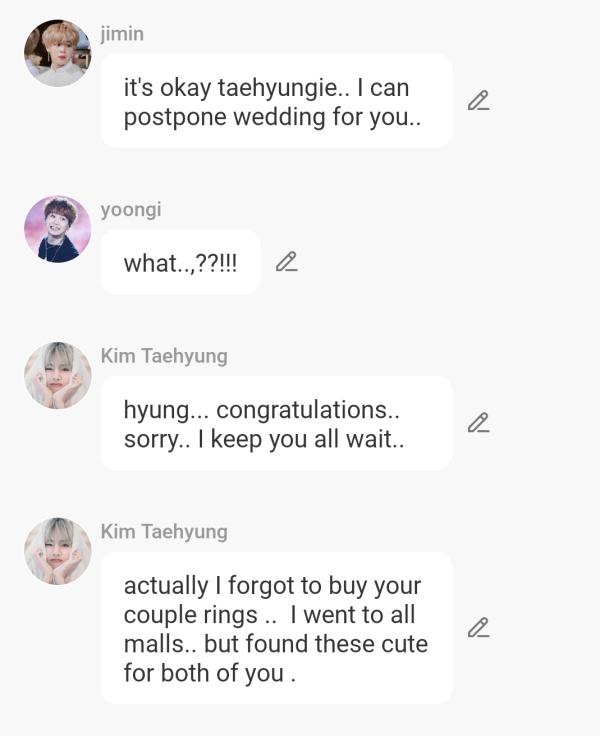Tap Kim Taehyung's avatar beside the congratulations message
The height and width of the screenshot is (736, 600).
[x=58, y=375]
